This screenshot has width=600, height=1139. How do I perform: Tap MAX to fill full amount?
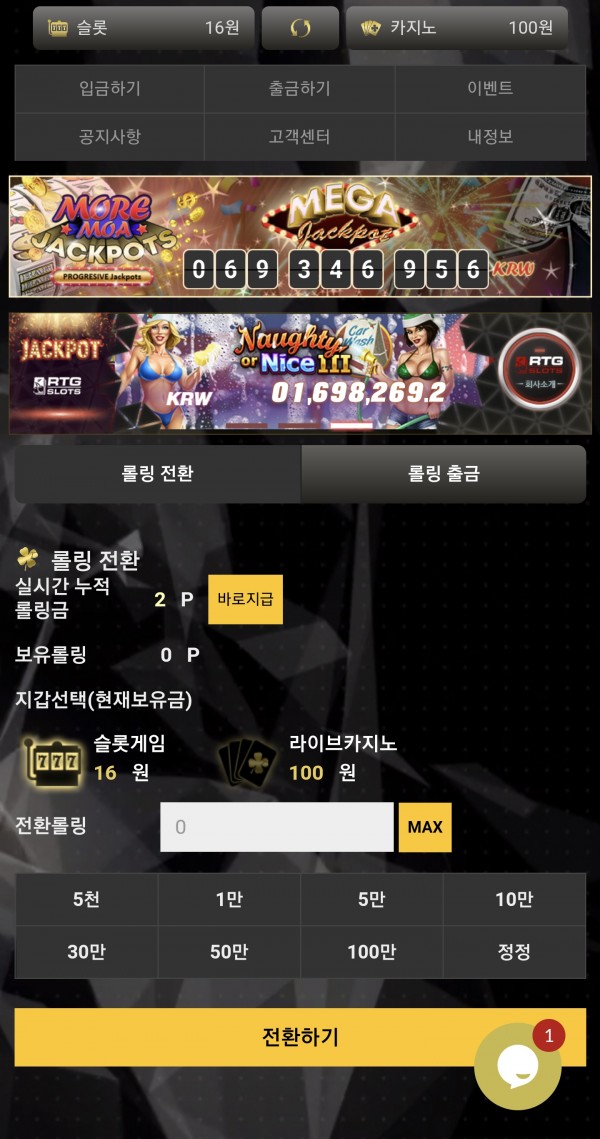[x=425, y=827]
